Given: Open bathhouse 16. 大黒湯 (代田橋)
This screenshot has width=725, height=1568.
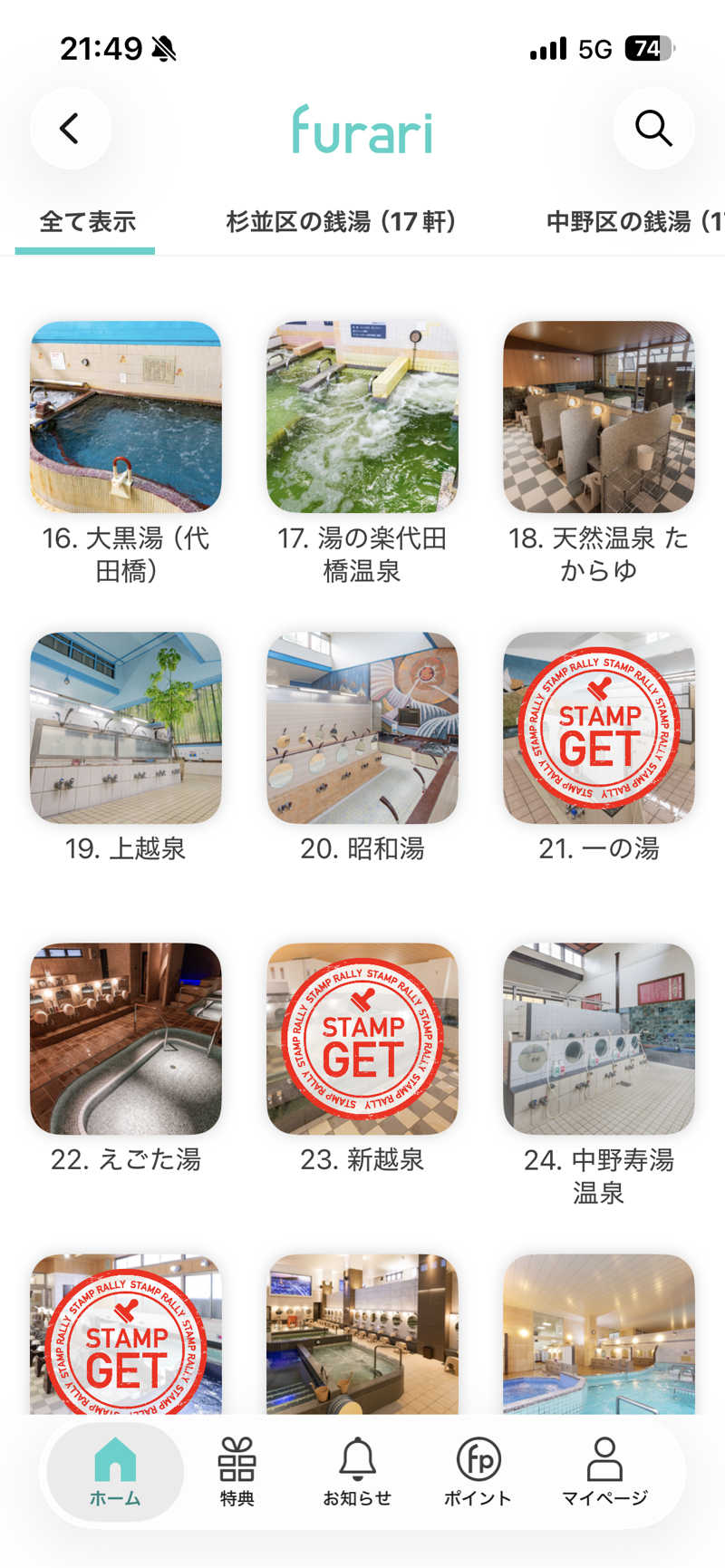Looking at the screenshot, I should pyautogui.click(x=126, y=417).
